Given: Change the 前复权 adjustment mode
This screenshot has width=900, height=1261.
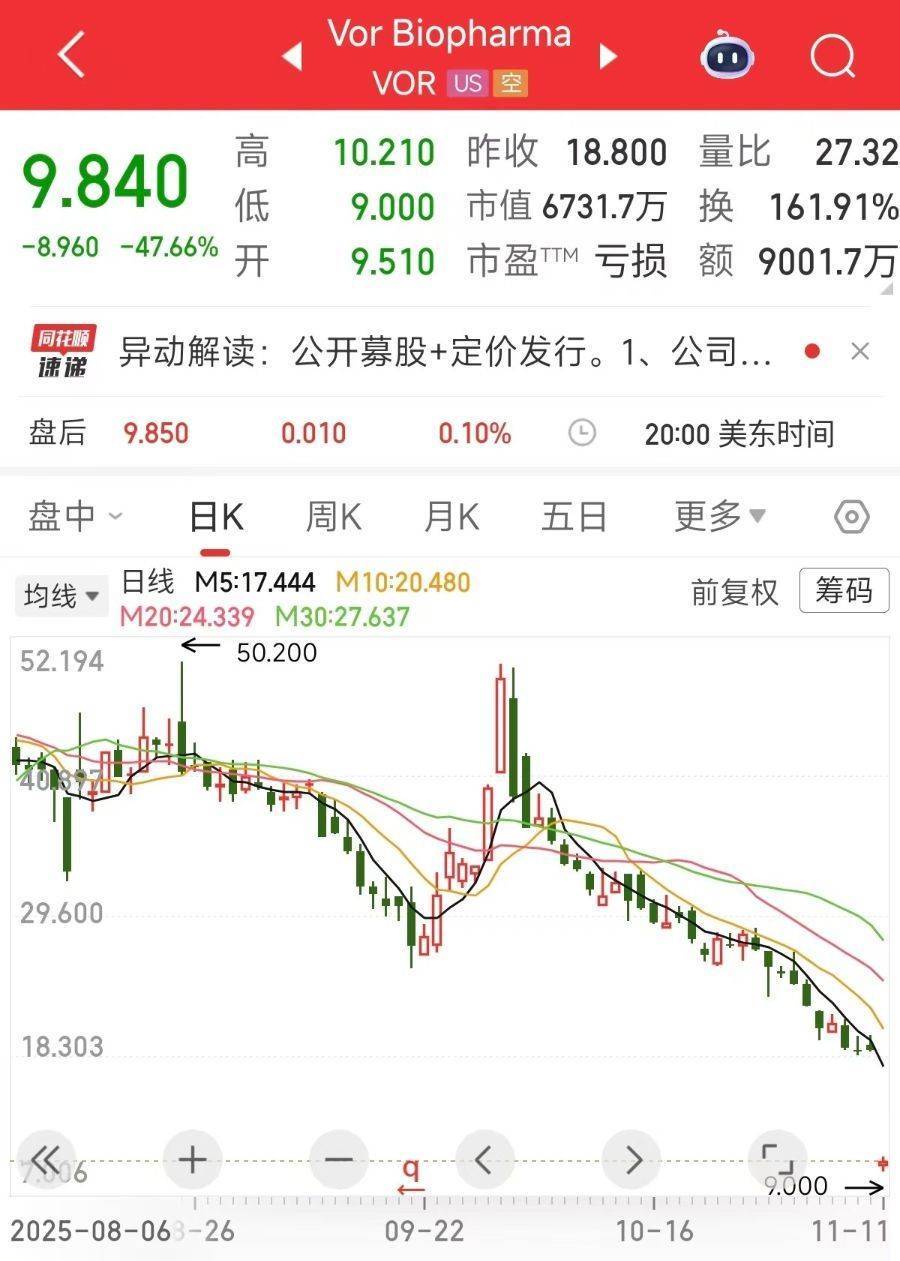Looking at the screenshot, I should click(x=734, y=592).
